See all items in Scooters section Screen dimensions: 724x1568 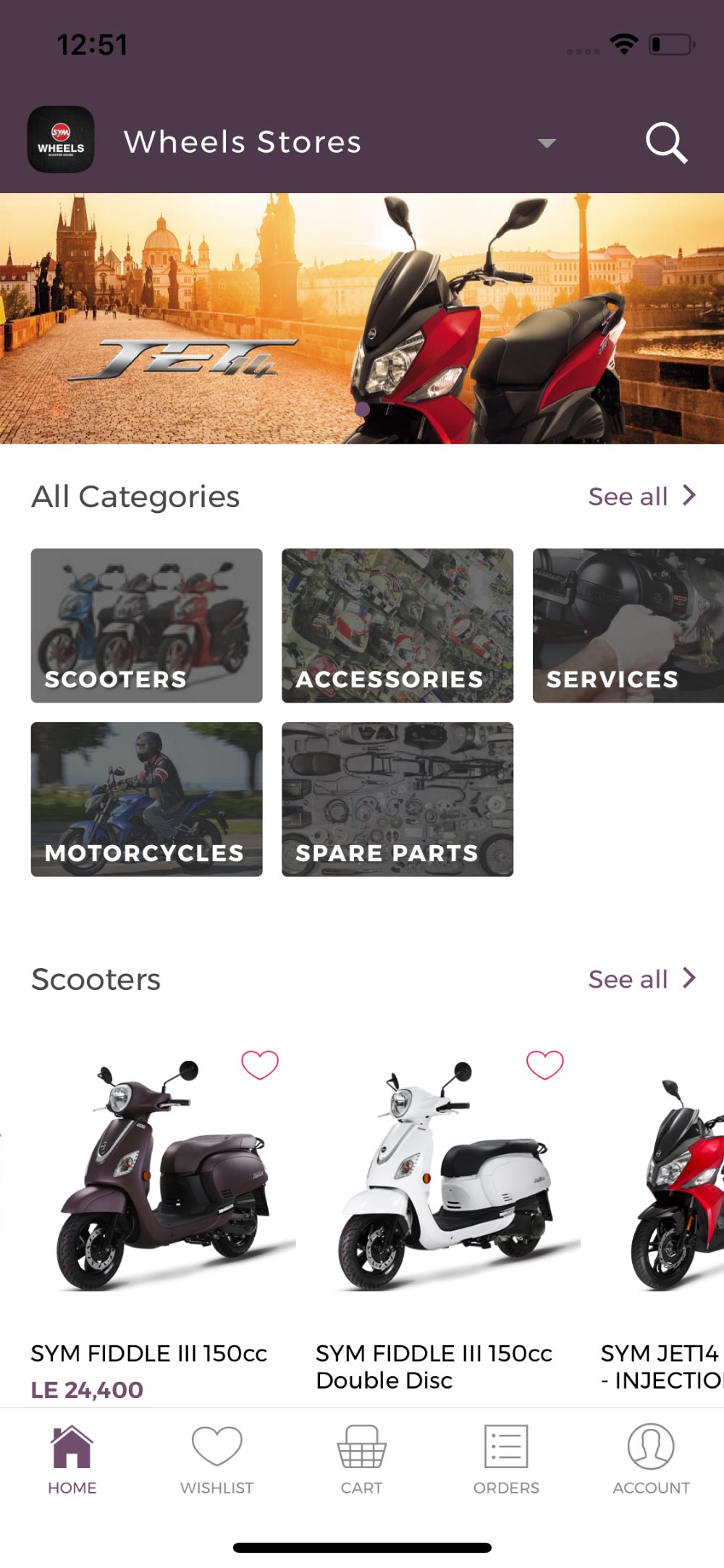(x=641, y=979)
